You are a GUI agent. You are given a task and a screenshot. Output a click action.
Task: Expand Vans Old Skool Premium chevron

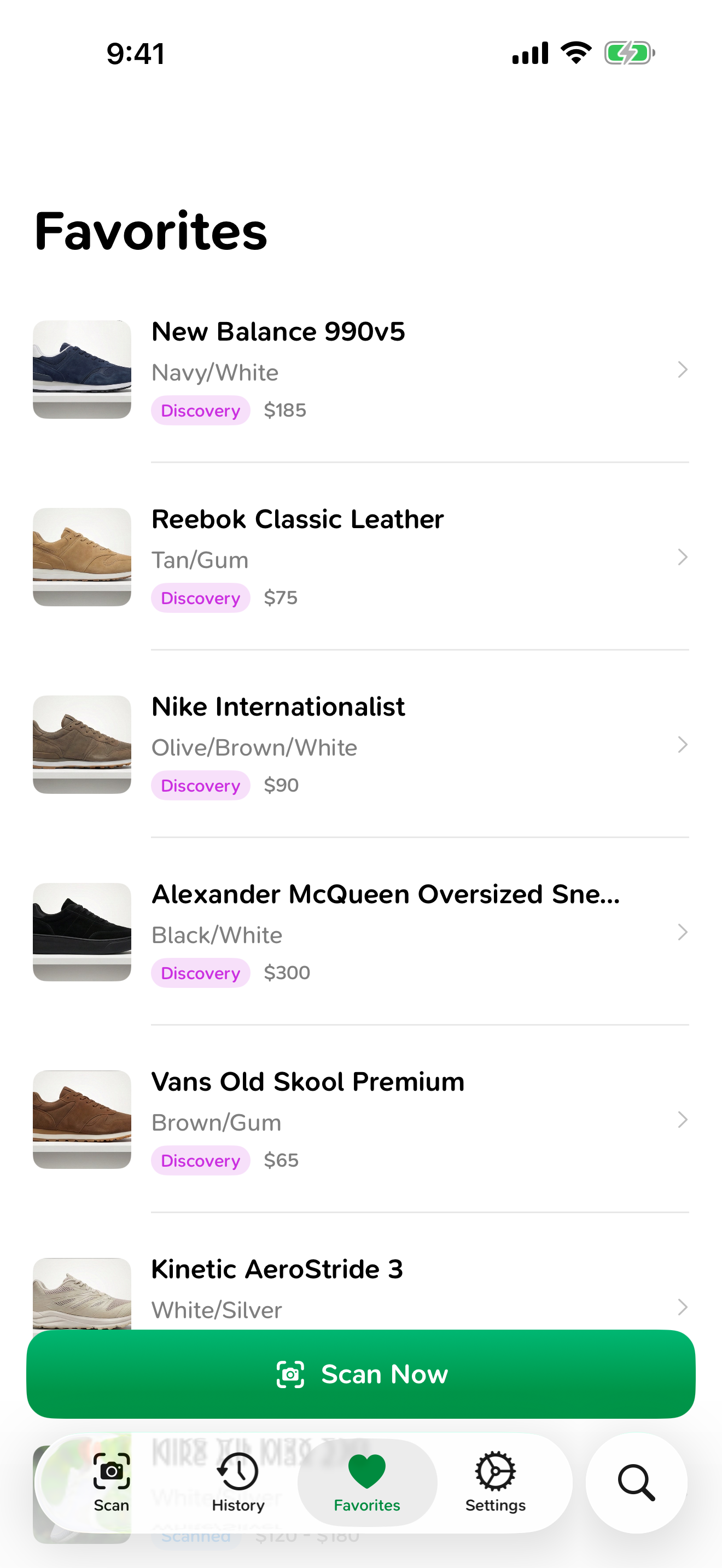tap(683, 1119)
